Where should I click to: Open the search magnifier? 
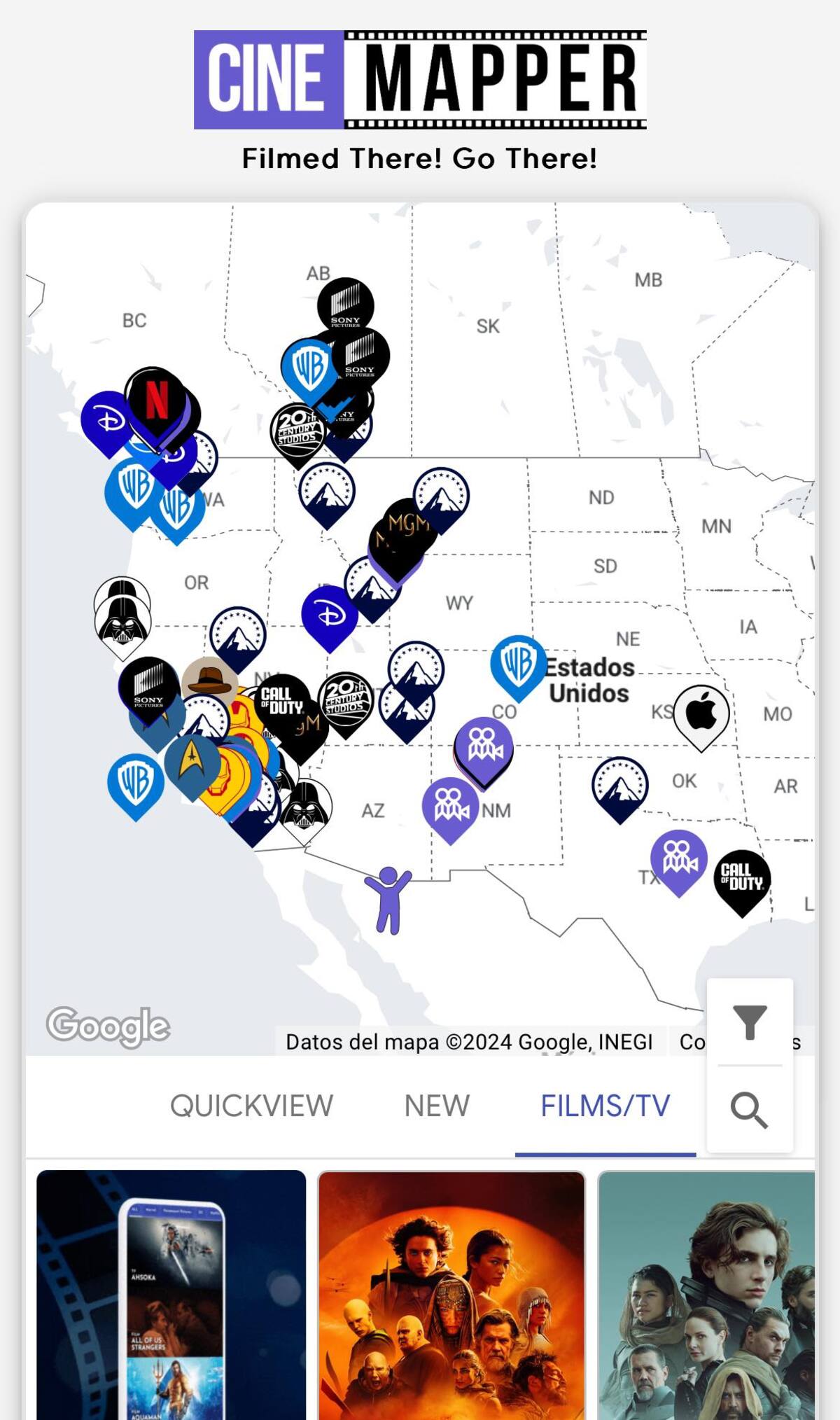[749, 1110]
